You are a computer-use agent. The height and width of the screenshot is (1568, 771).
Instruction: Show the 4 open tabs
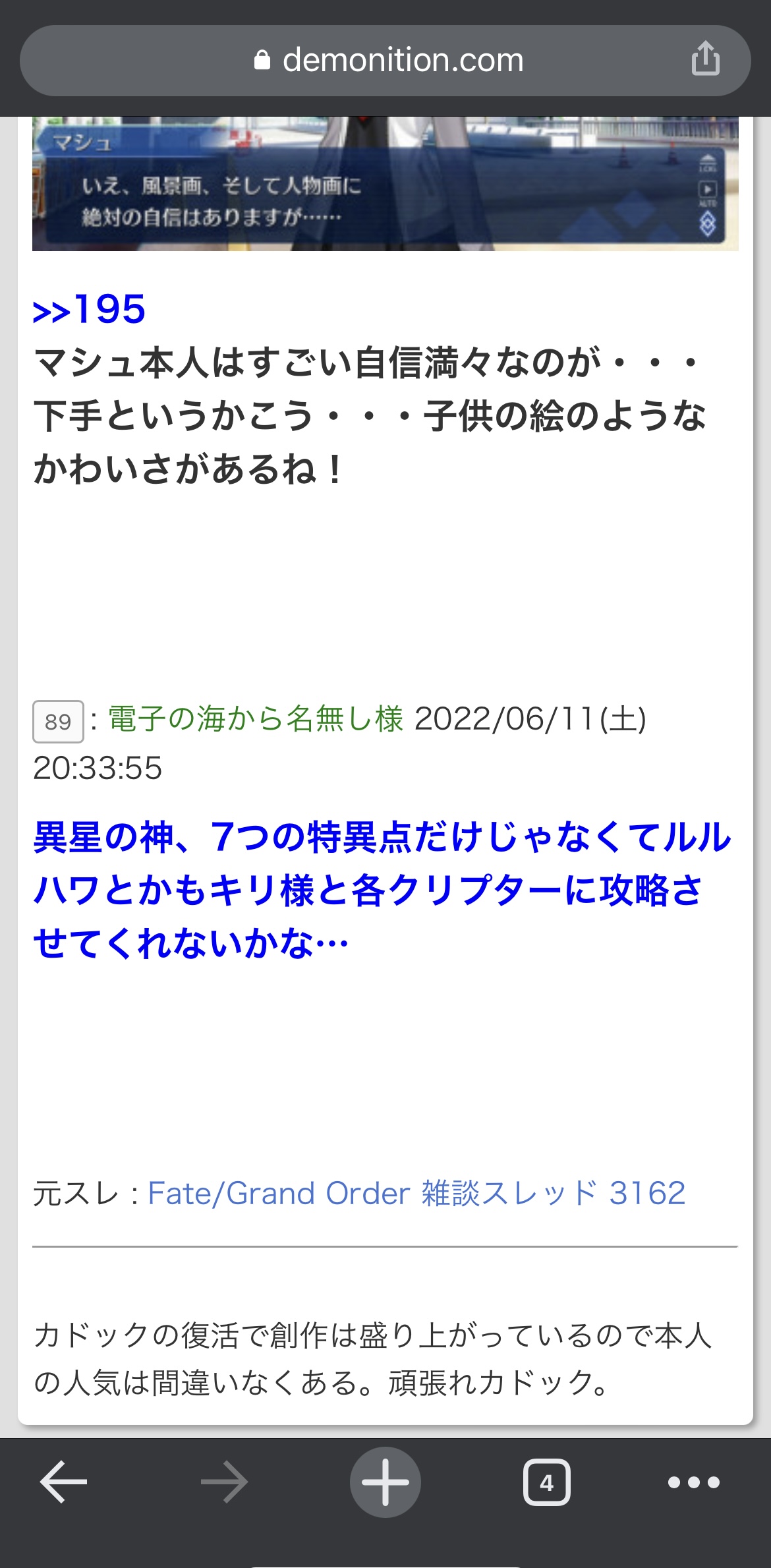point(546,1482)
